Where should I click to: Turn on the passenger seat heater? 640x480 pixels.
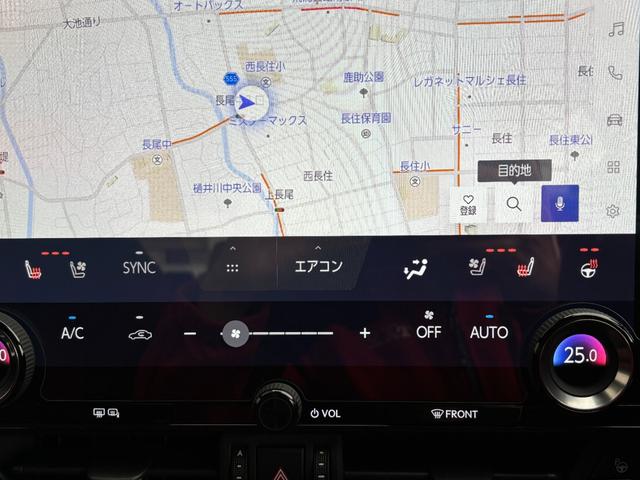point(523,267)
